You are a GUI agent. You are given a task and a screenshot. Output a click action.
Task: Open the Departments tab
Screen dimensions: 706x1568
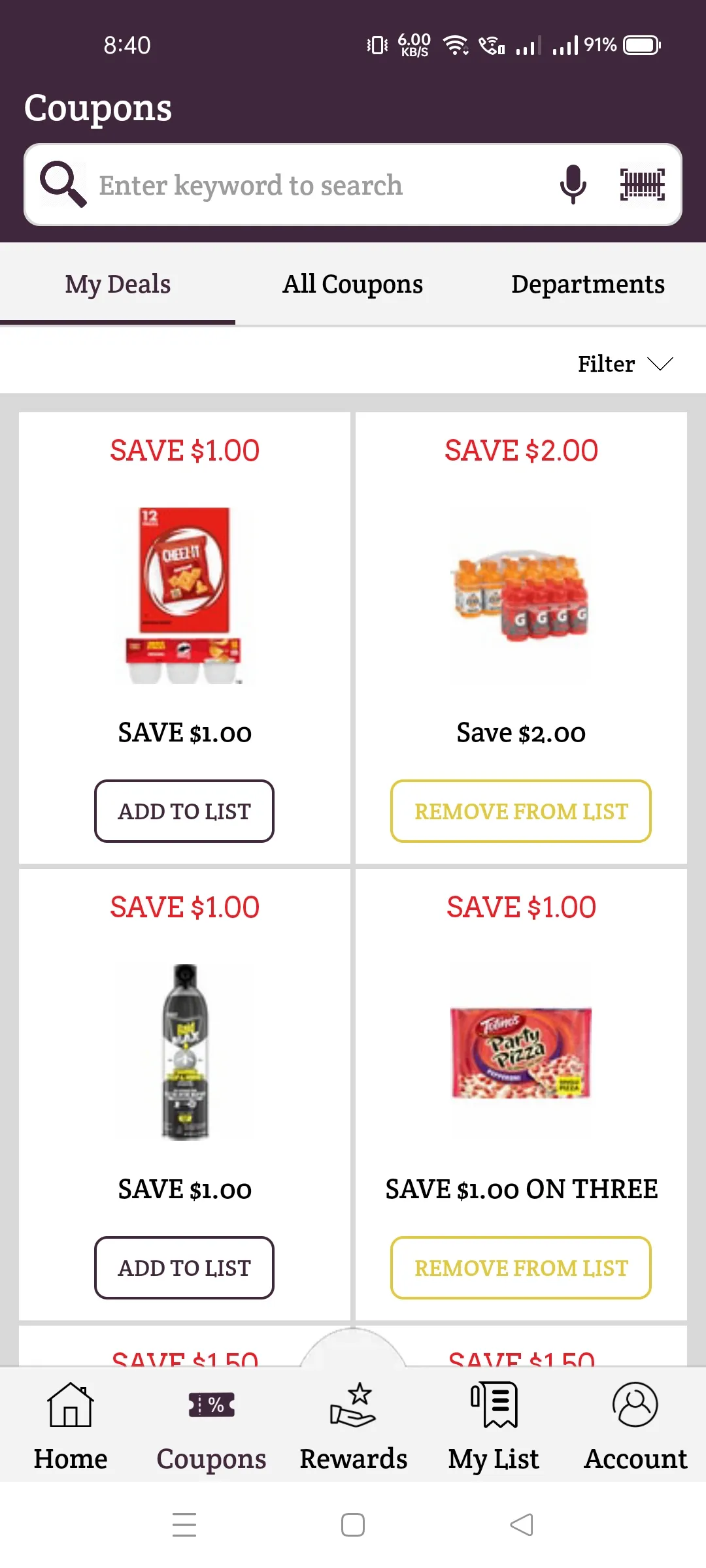coord(588,284)
